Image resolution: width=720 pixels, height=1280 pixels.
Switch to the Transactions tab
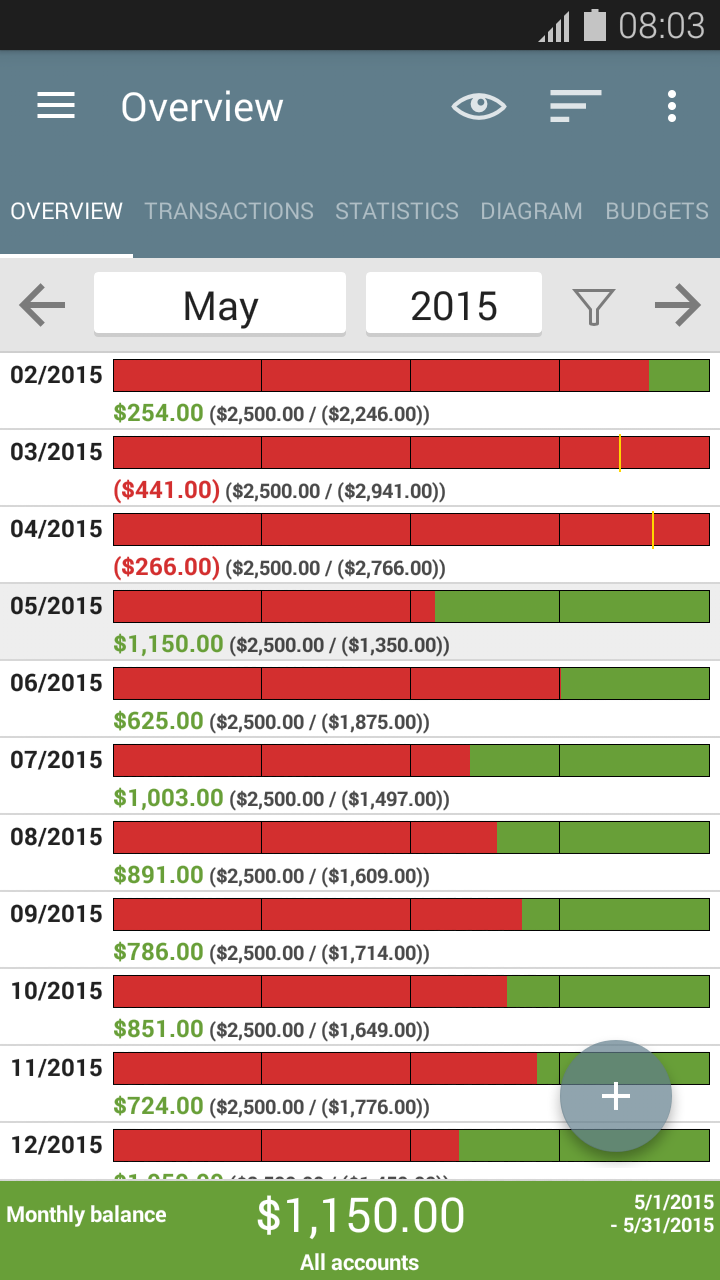(x=229, y=212)
